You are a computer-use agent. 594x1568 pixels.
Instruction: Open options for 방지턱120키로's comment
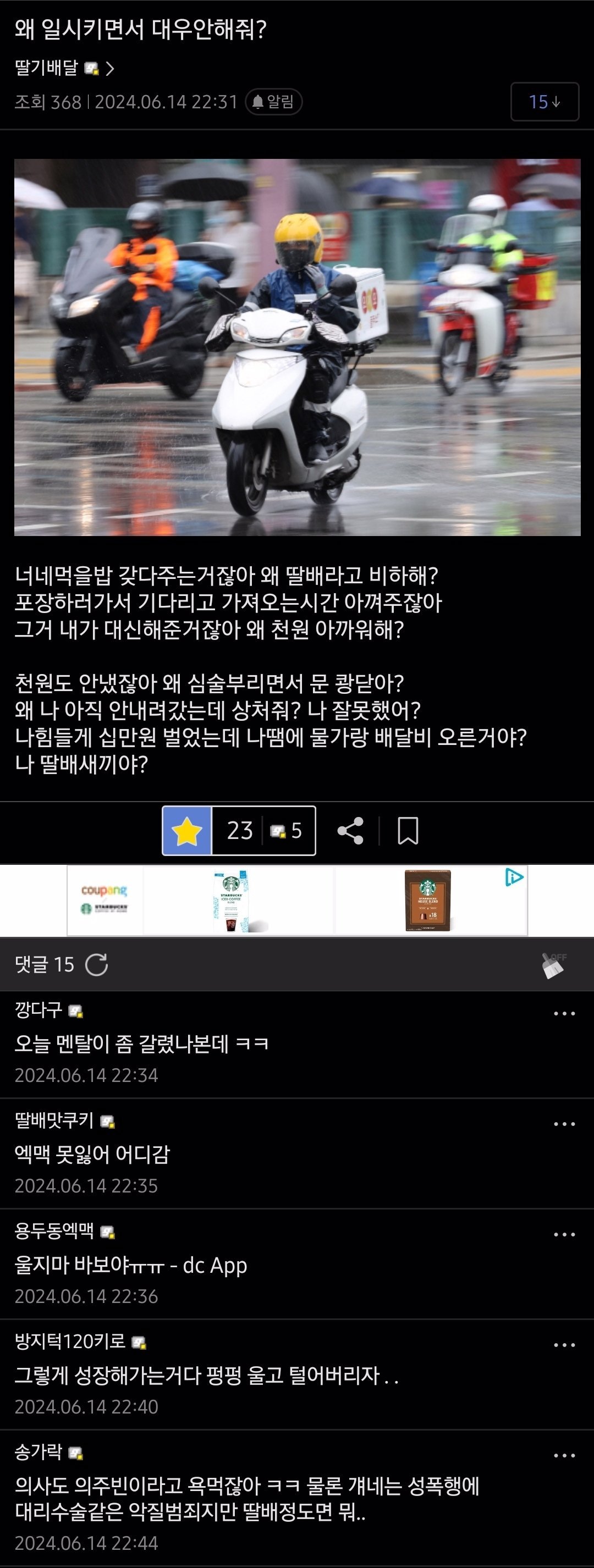click(x=564, y=1345)
